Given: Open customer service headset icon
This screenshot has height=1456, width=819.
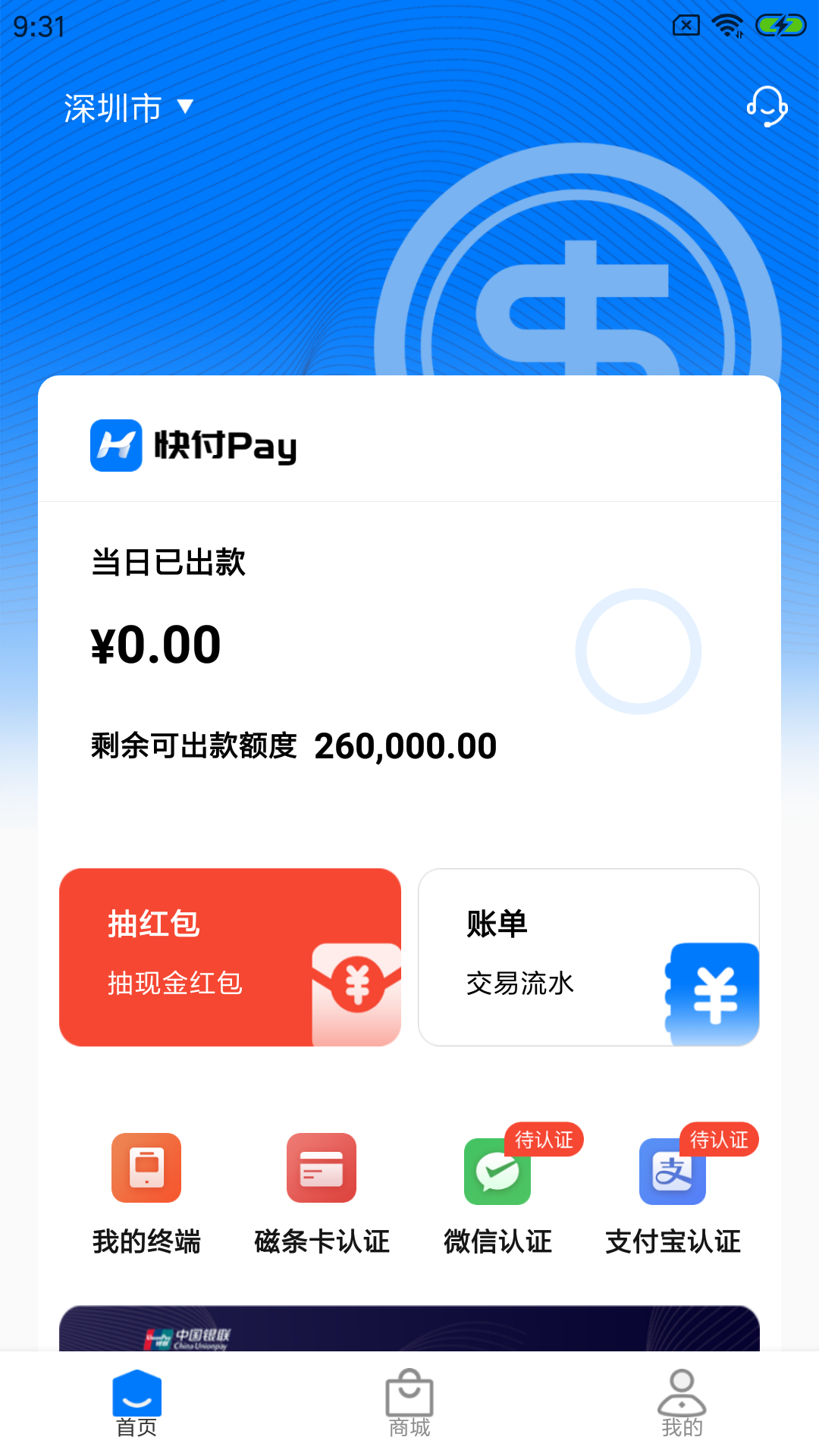Looking at the screenshot, I should [x=767, y=108].
